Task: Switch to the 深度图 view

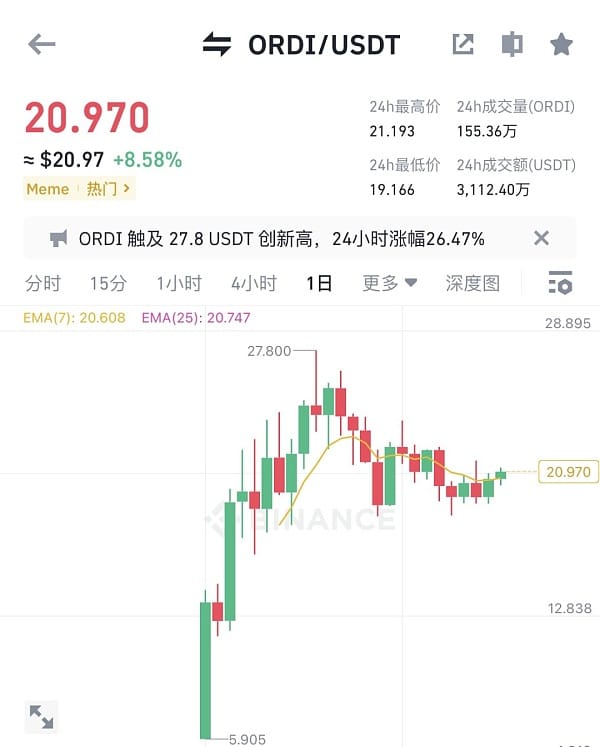Action: (x=472, y=283)
